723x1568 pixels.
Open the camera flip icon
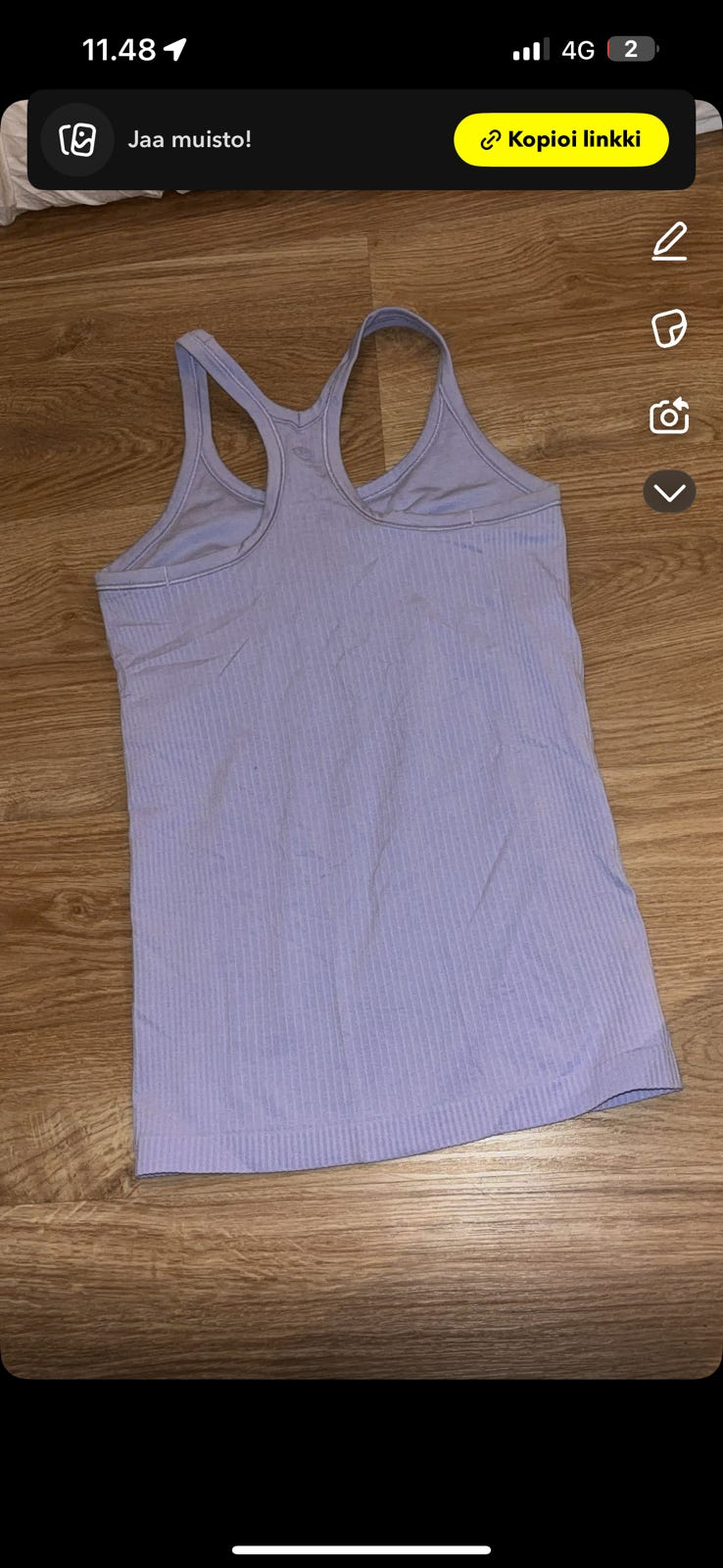pyautogui.click(x=670, y=416)
